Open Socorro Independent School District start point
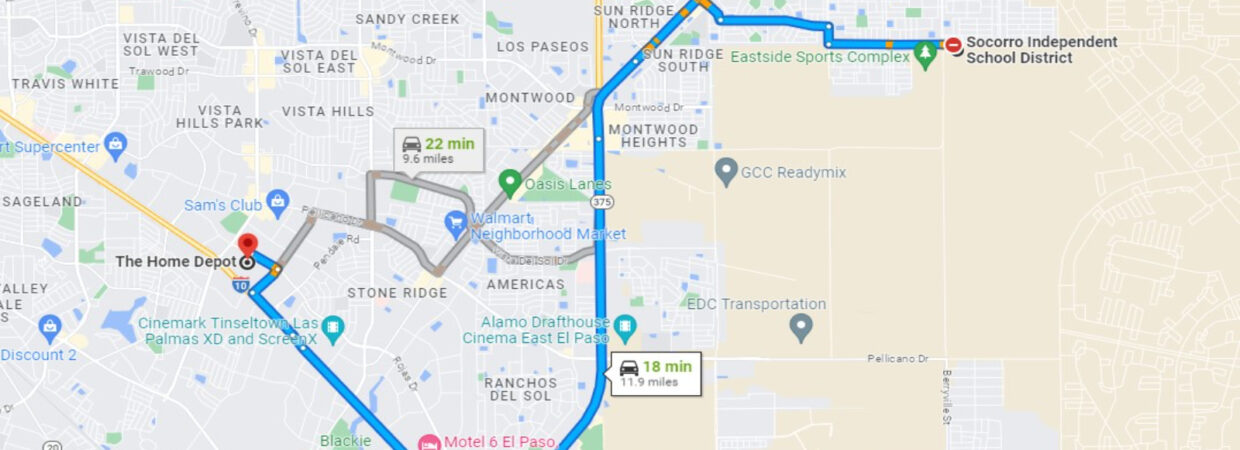Screen dimensions: 1240x450 click(954, 45)
